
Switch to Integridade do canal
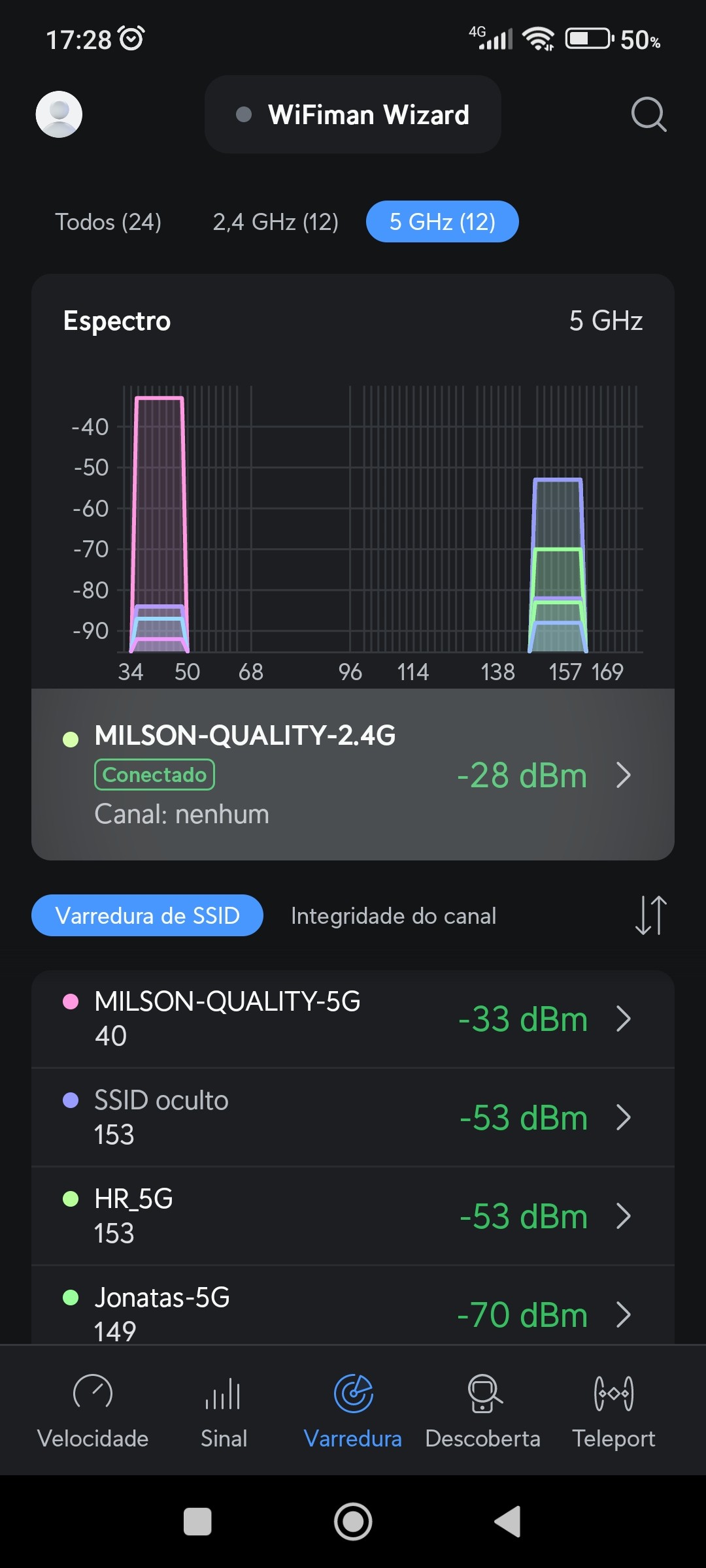pos(394,915)
